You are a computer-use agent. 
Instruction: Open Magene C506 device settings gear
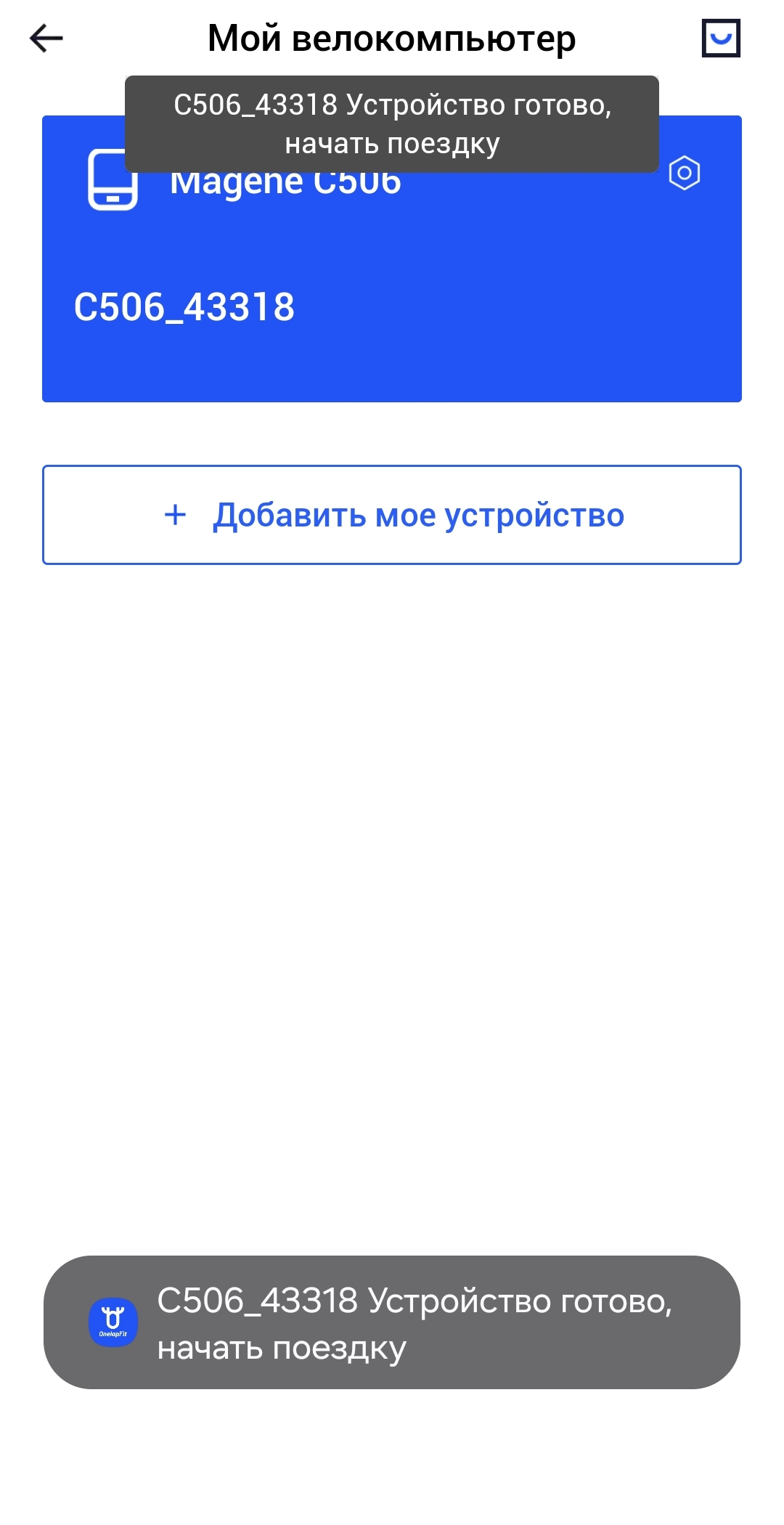[x=684, y=174]
